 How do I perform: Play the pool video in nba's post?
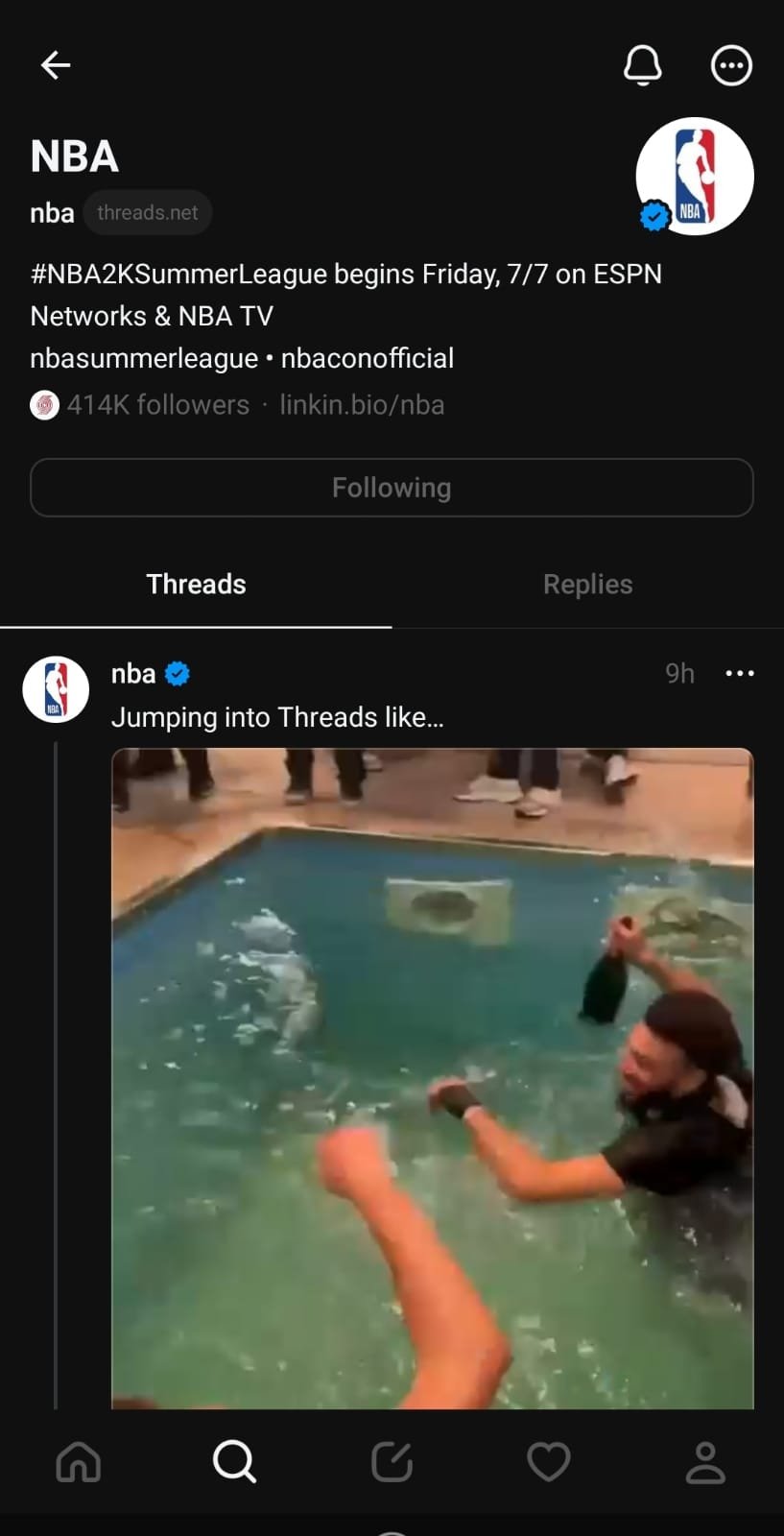point(433,1078)
